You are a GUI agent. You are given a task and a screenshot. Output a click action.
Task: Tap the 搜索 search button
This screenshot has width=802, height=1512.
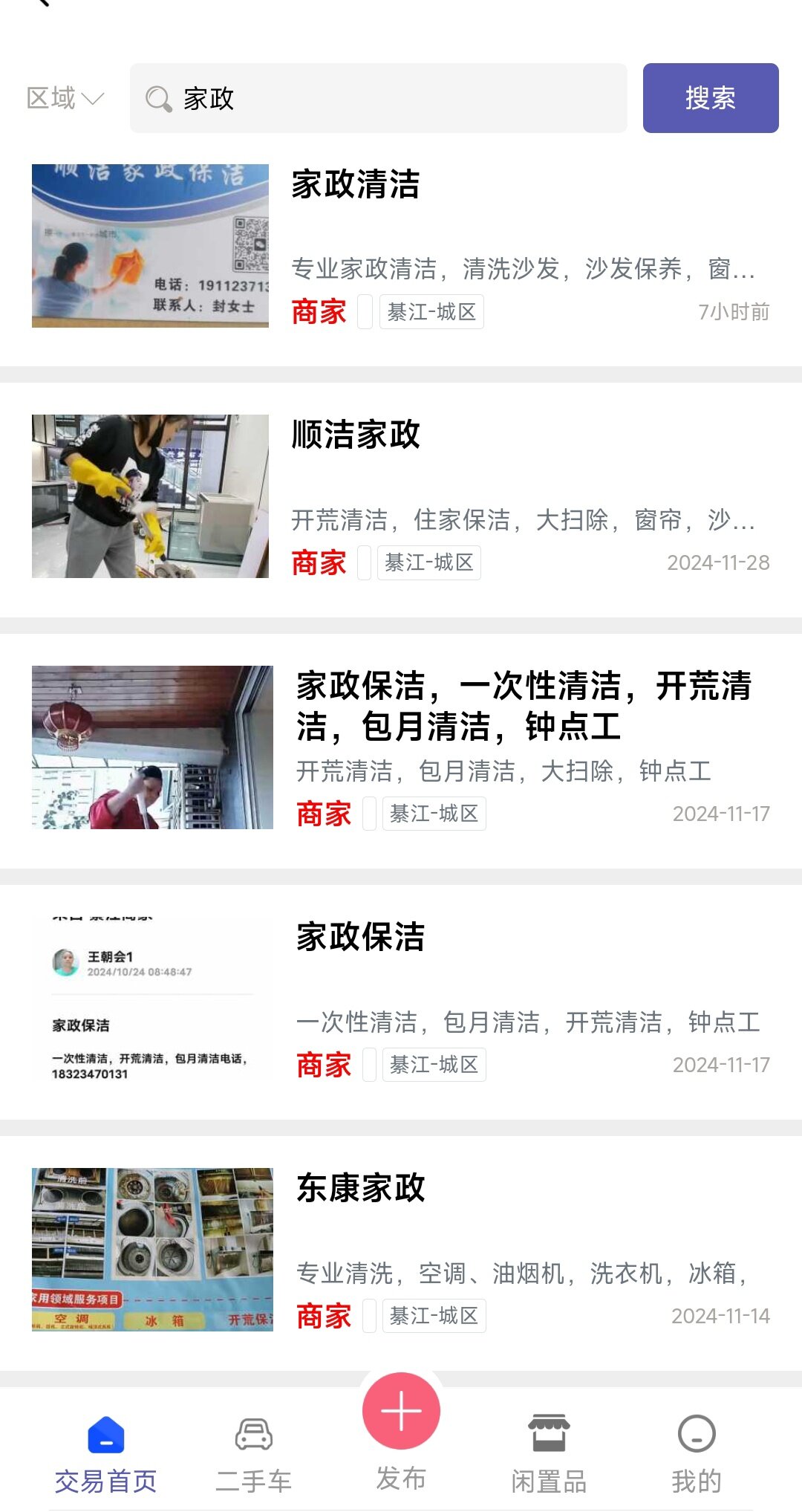(710, 98)
